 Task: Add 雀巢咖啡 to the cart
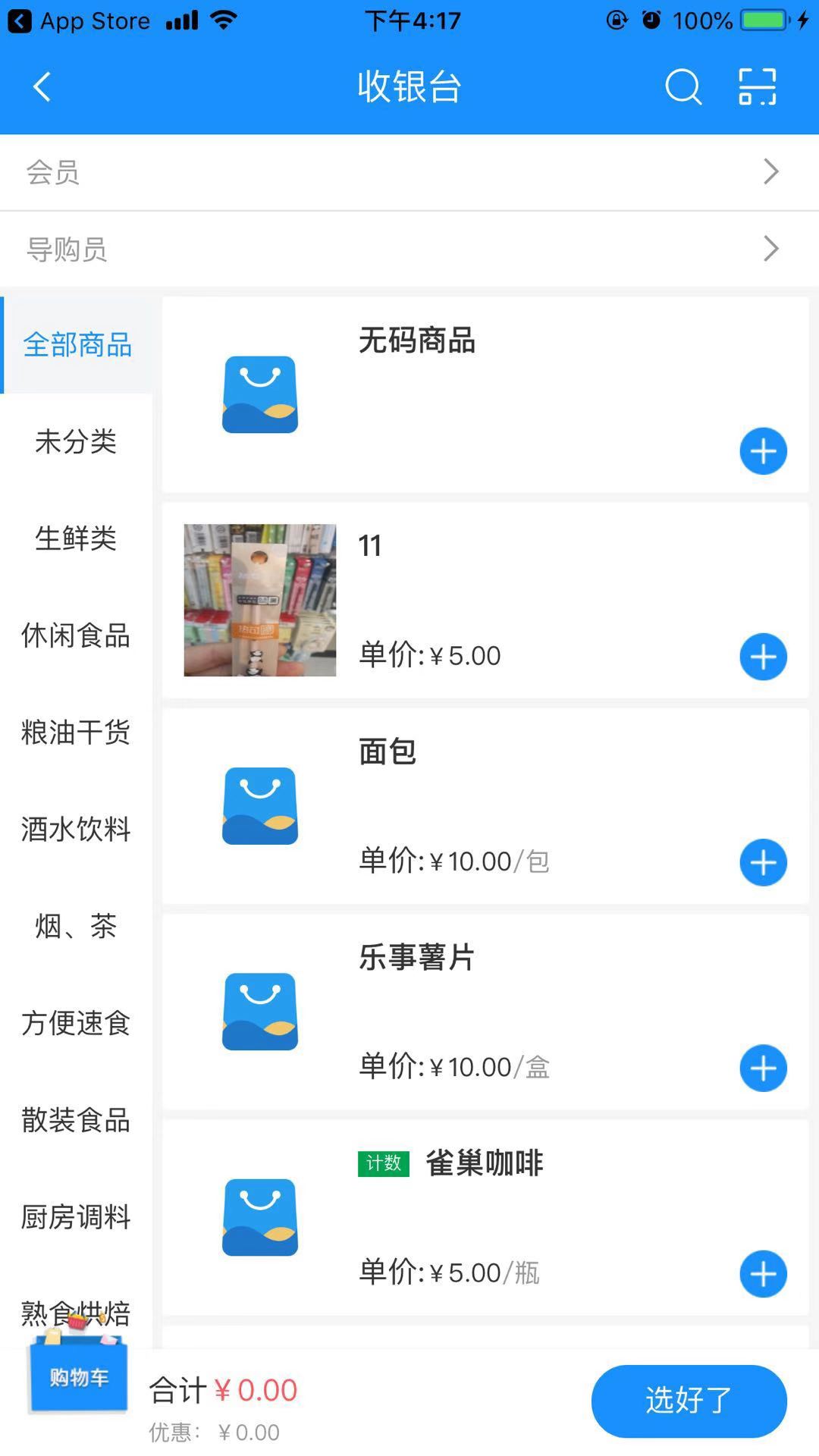coord(763,1274)
